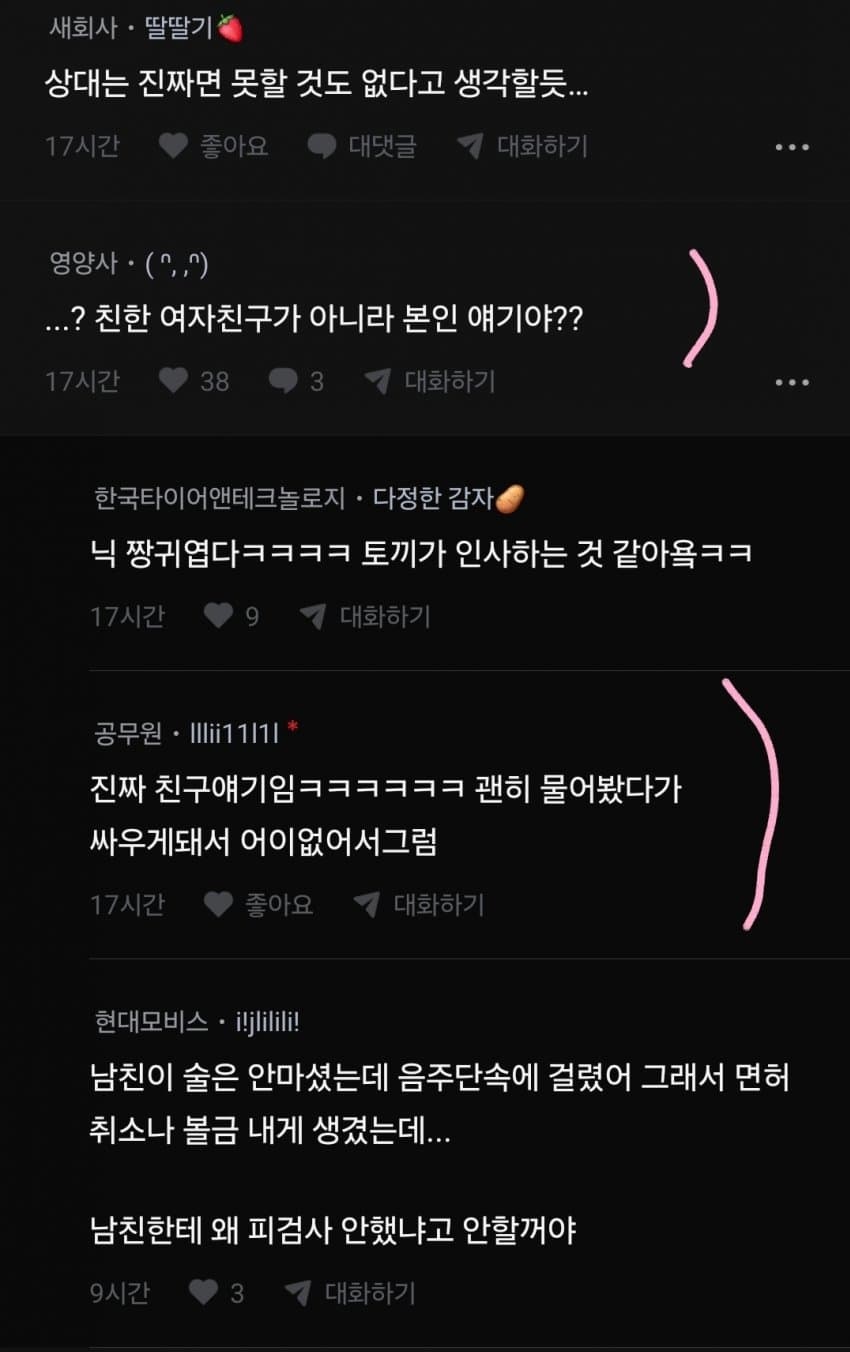Tap the heart icon under 새회사's comment

tap(173, 146)
